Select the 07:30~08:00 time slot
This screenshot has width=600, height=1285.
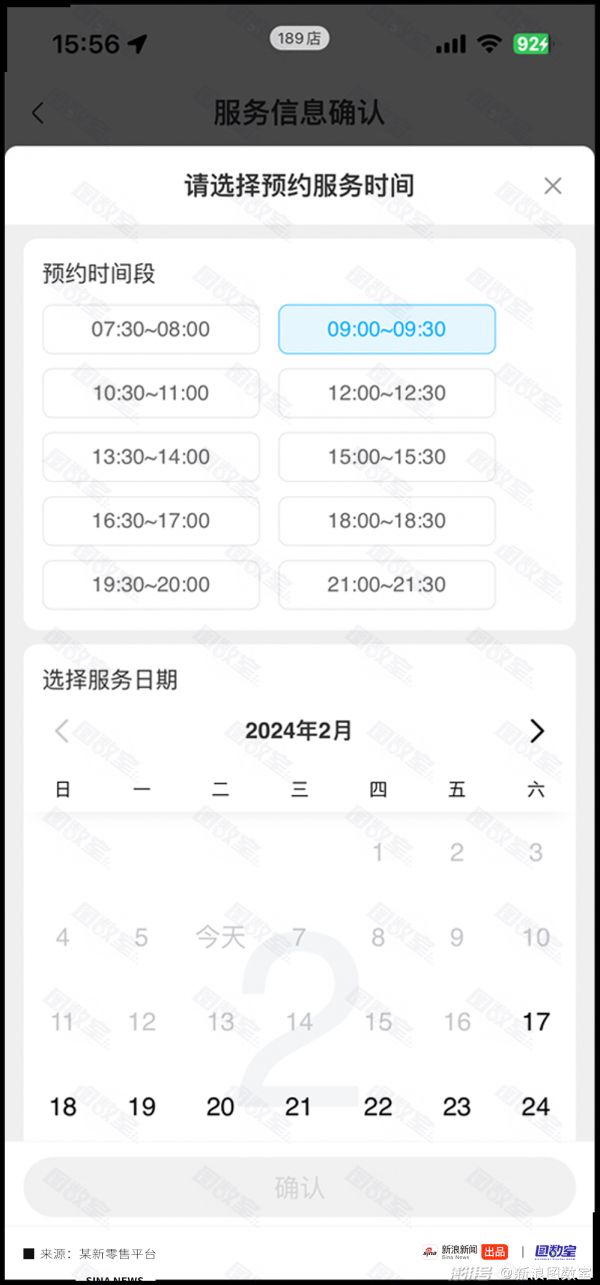pyautogui.click(x=151, y=329)
